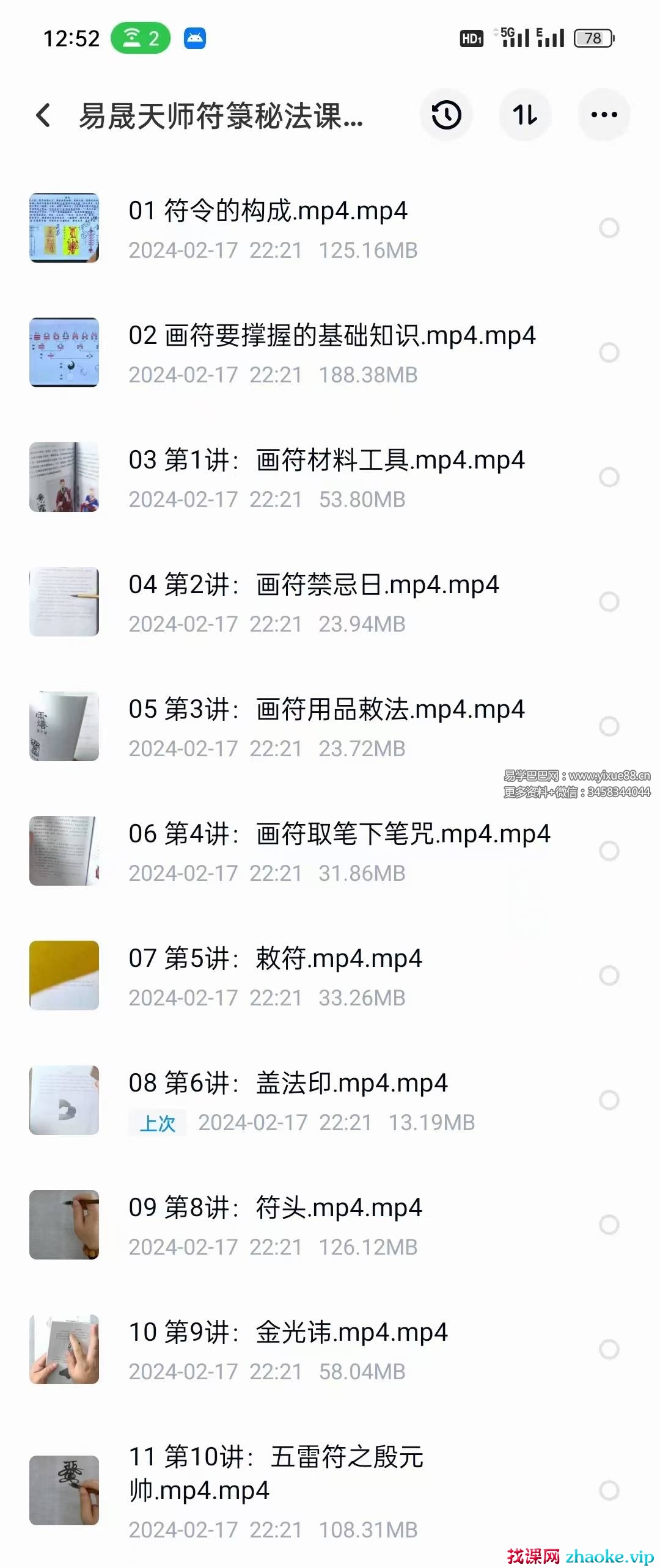Open 06 第4讲 画符取笔下笔咒

tap(339, 834)
